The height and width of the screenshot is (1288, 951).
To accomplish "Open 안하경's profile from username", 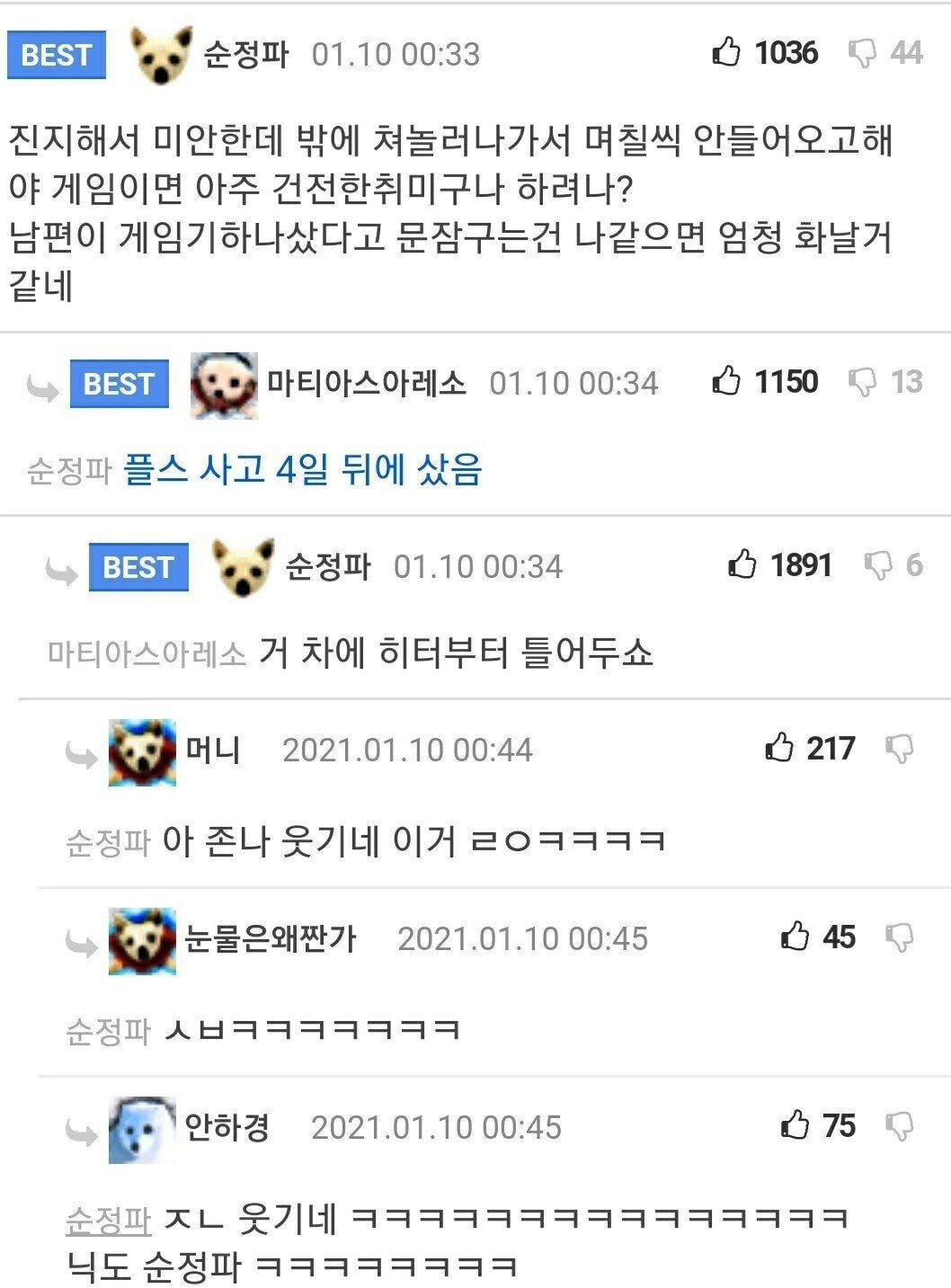I will coord(227,1126).
